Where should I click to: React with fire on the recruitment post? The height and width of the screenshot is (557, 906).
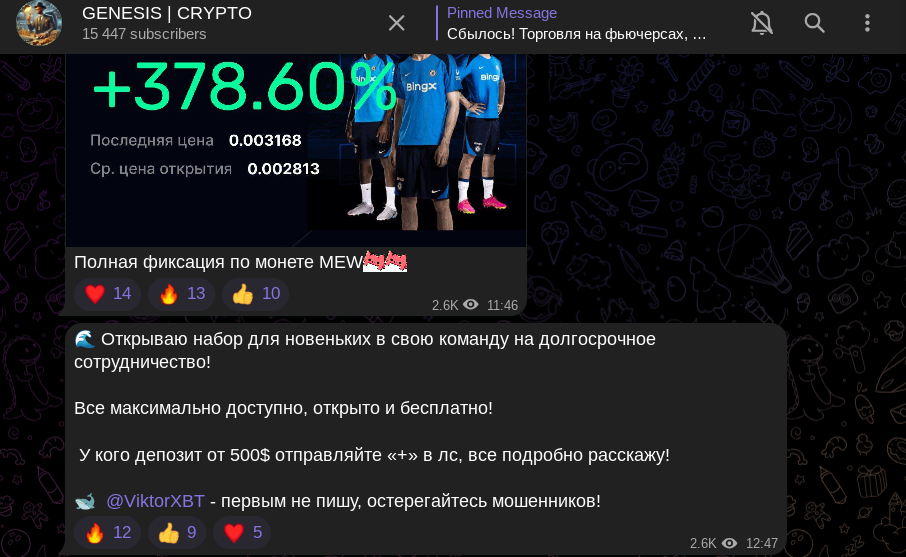[108, 533]
